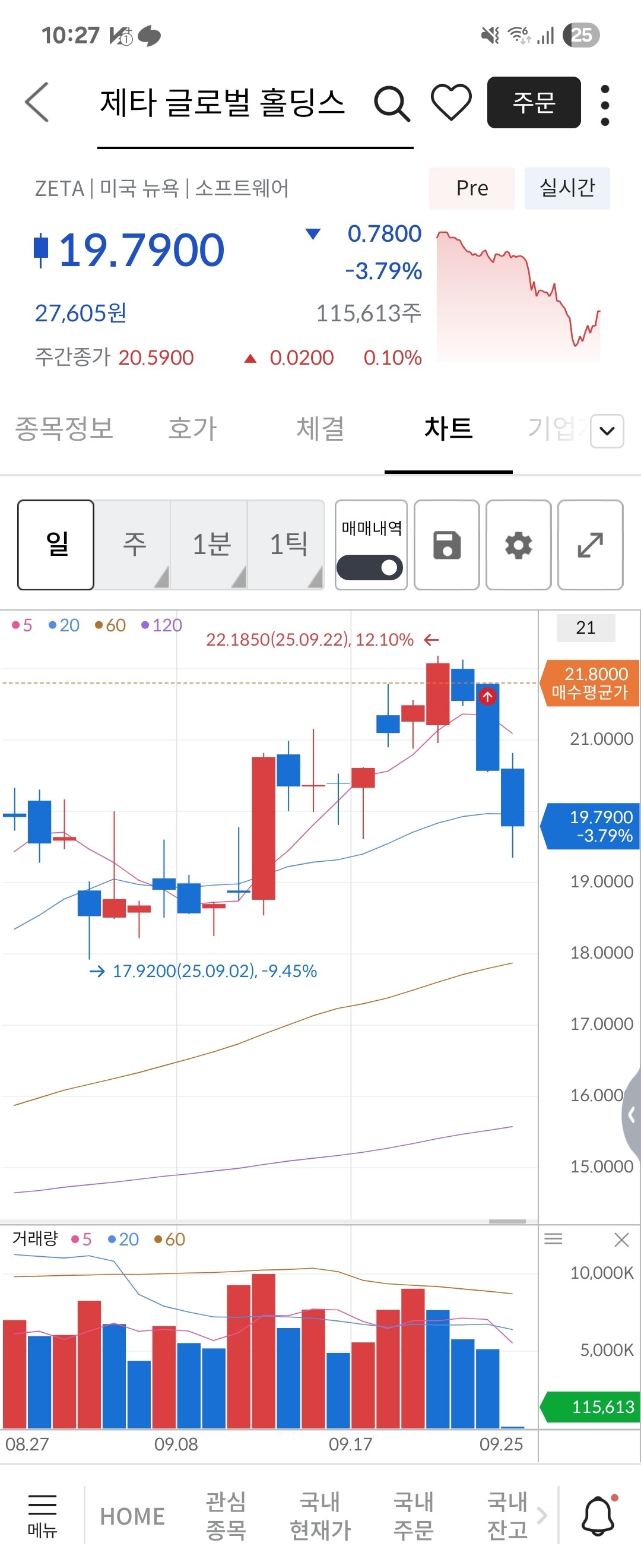641x1568 pixels.
Task: Open stock search magnifier icon
Action: pyautogui.click(x=391, y=103)
